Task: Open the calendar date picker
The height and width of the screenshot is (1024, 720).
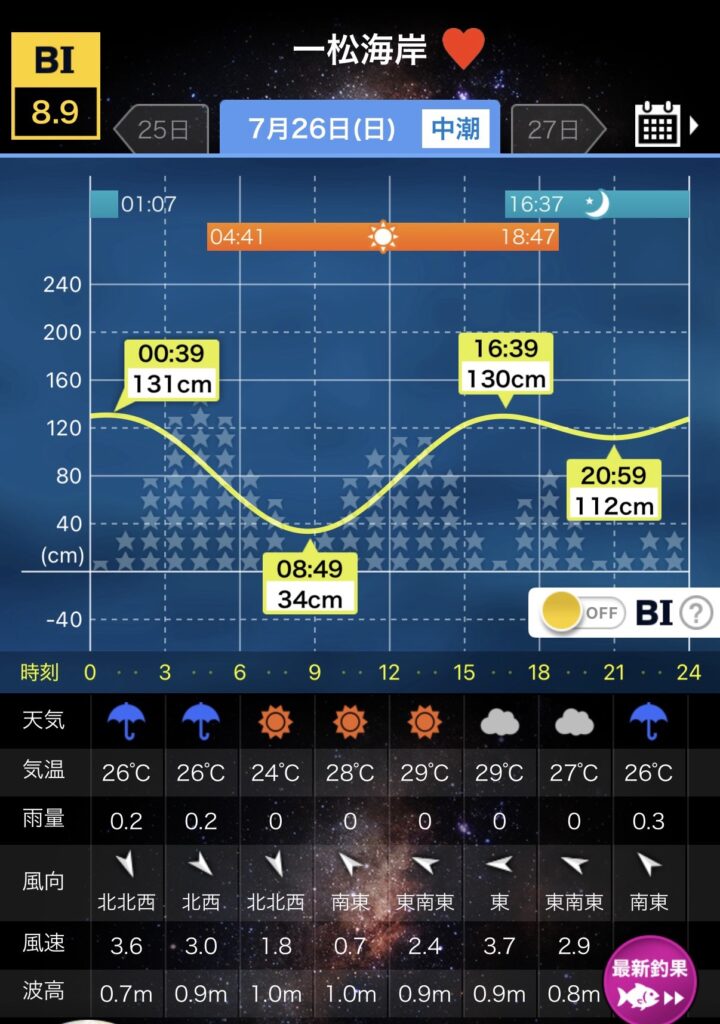Action: coord(664,124)
